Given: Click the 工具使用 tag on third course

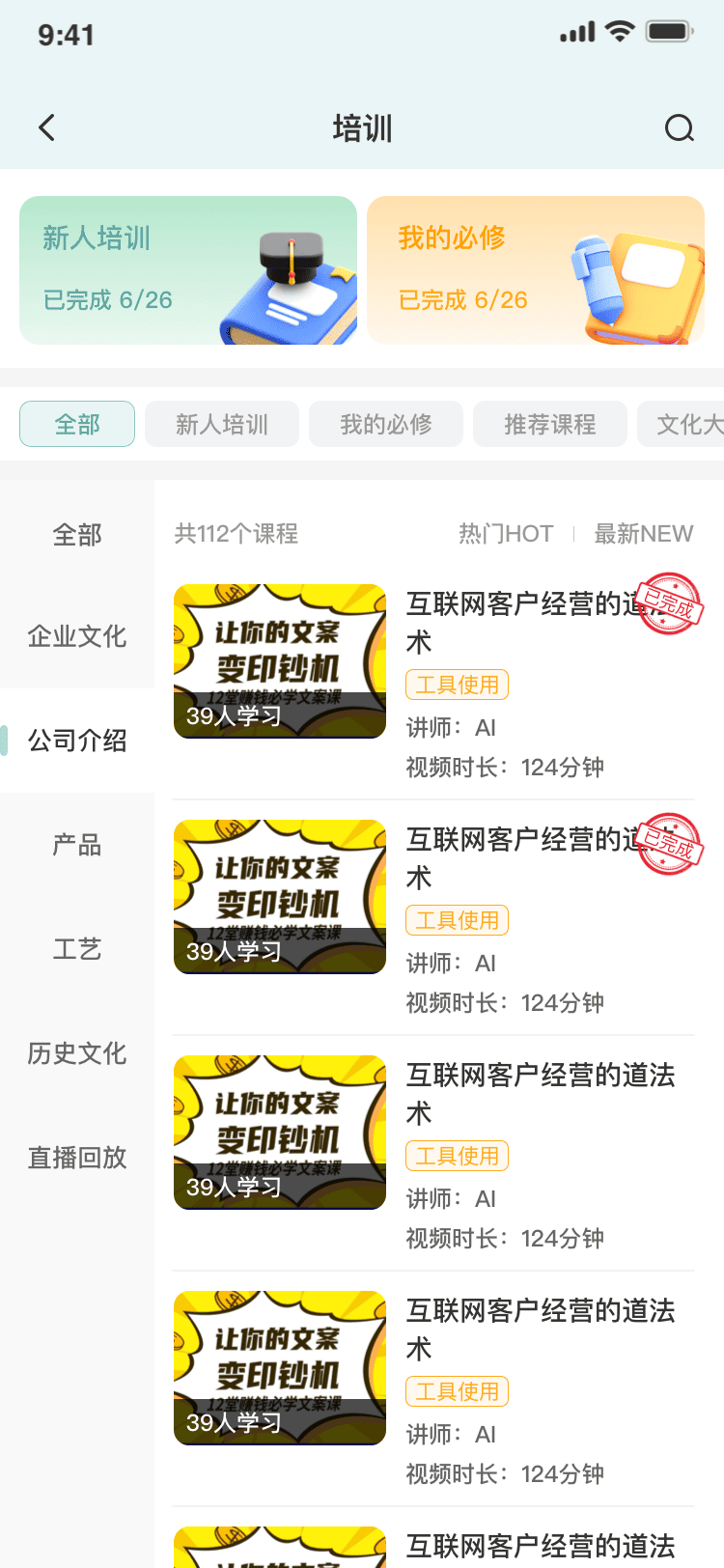Looking at the screenshot, I should (x=457, y=1156).
